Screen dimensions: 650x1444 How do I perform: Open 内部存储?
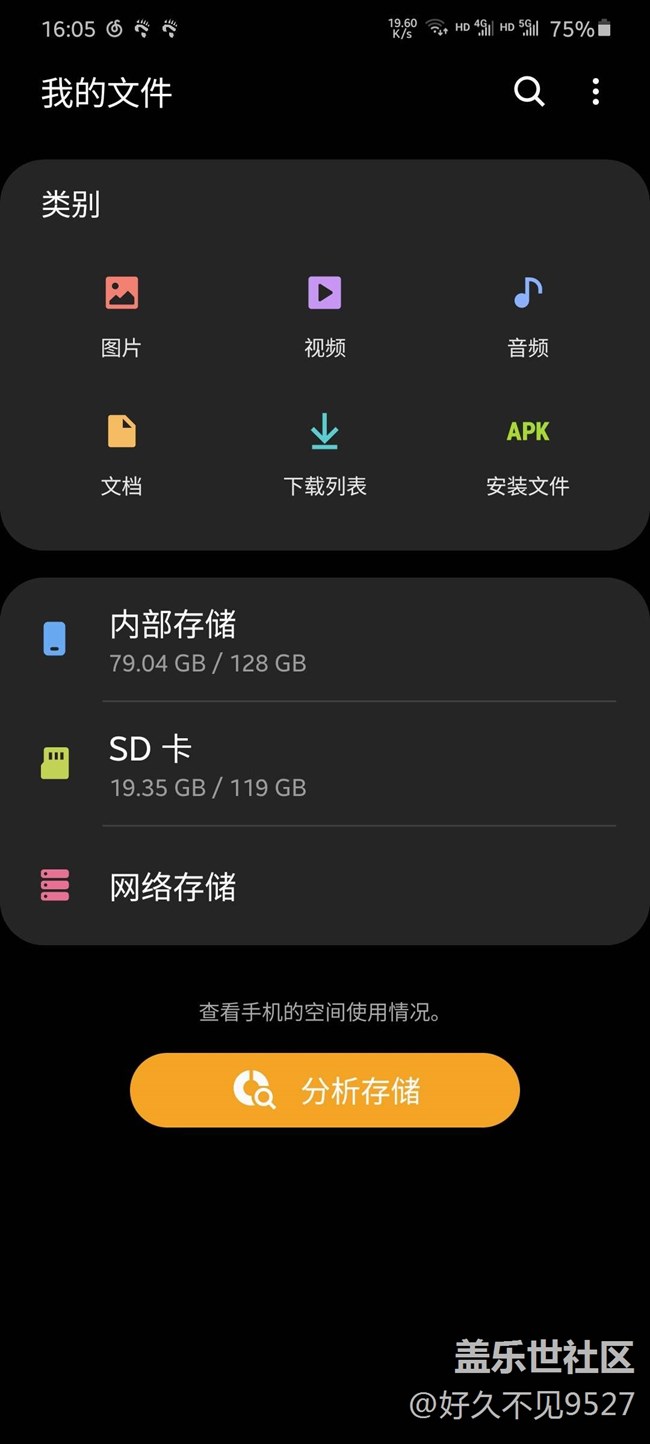pyautogui.click(x=325, y=640)
